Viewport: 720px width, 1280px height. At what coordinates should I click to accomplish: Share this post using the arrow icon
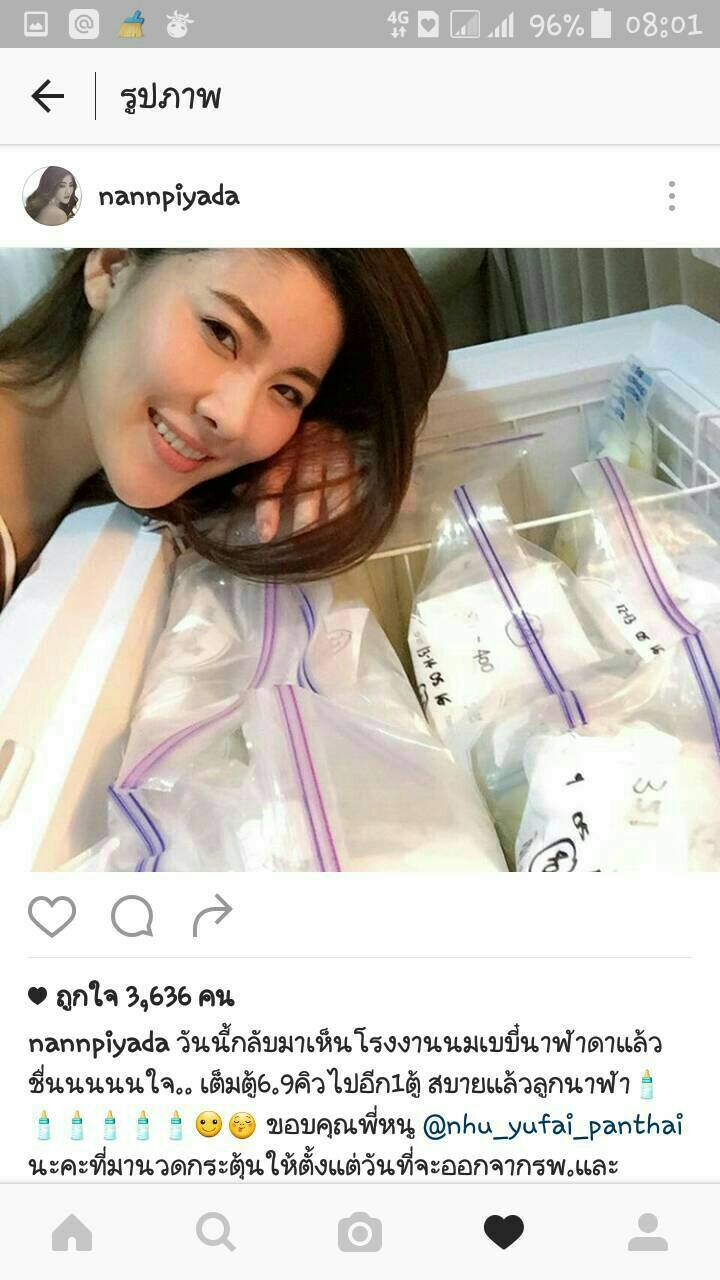coord(211,914)
